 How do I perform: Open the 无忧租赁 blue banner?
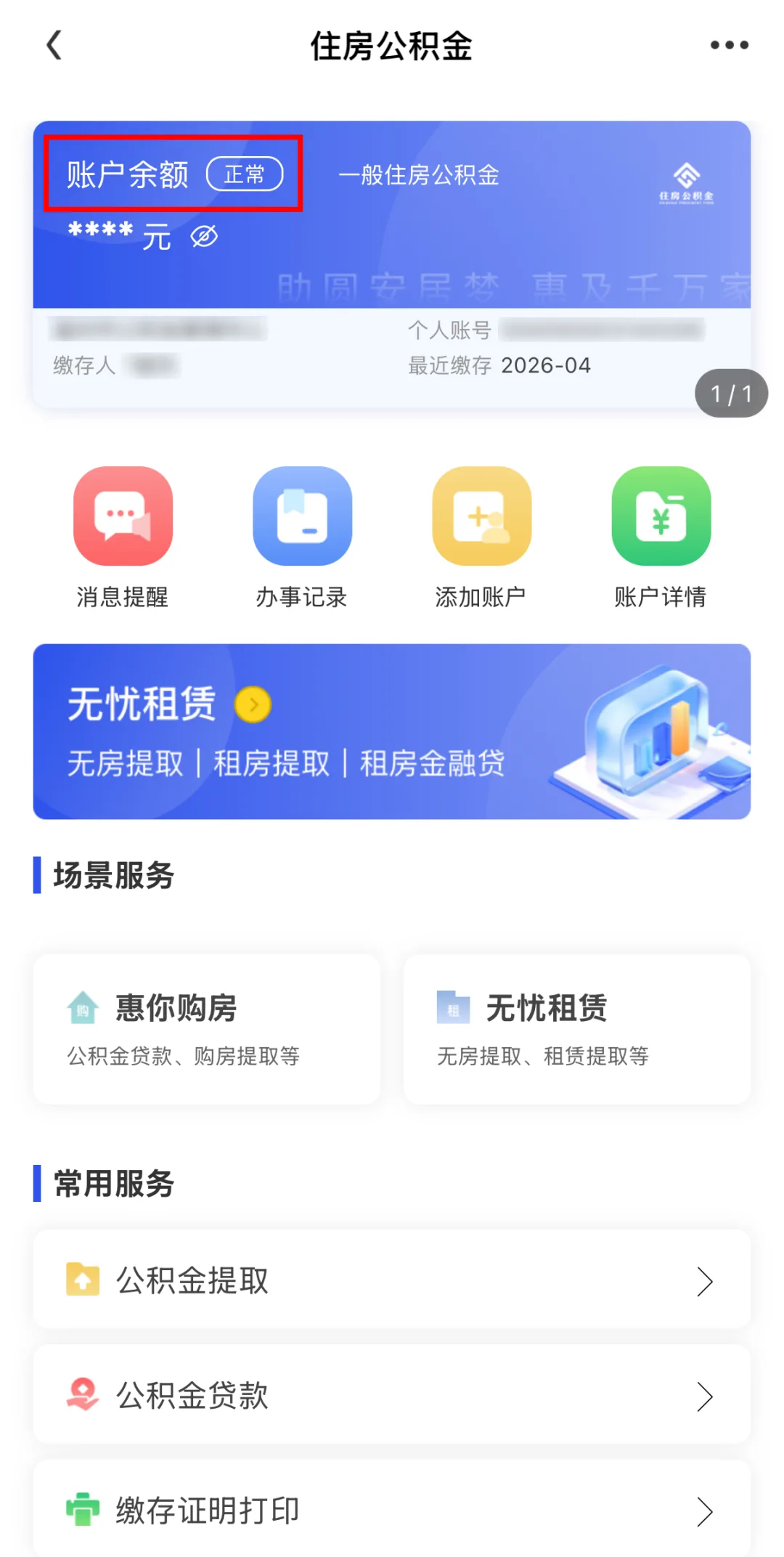(392, 731)
